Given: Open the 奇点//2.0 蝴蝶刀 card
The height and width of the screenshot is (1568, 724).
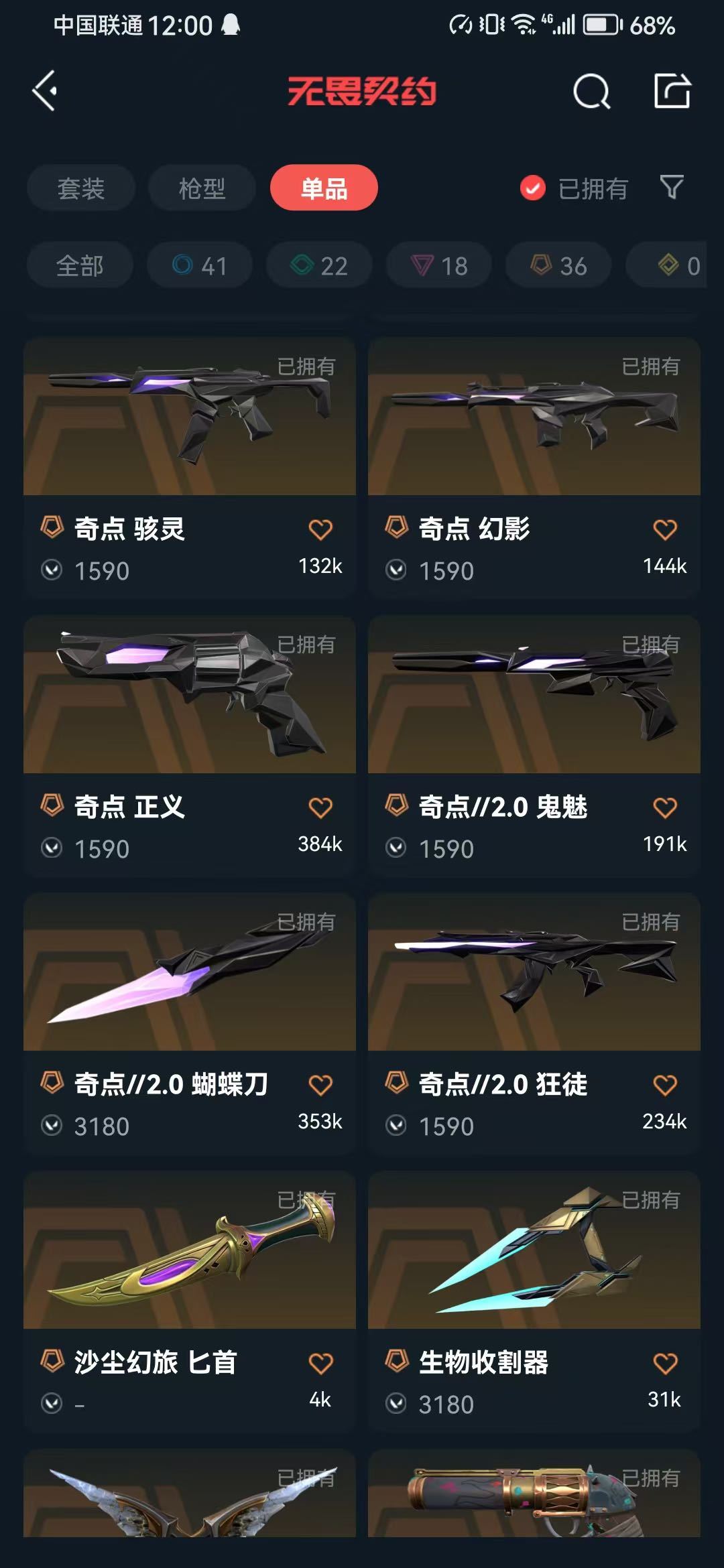Looking at the screenshot, I should [x=190, y=1023].
